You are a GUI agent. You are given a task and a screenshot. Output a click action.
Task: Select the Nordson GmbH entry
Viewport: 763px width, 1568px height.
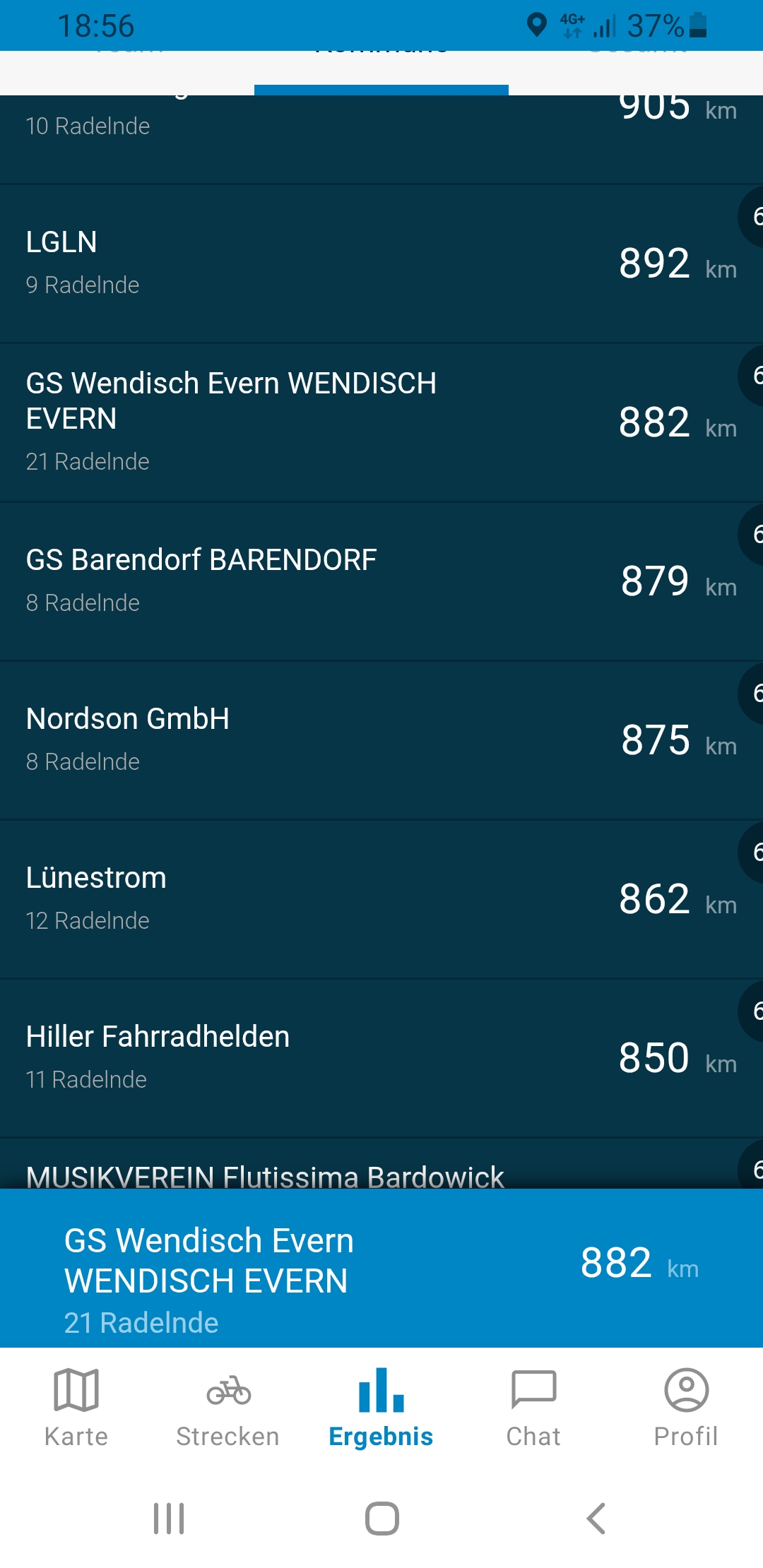[381, 740]
